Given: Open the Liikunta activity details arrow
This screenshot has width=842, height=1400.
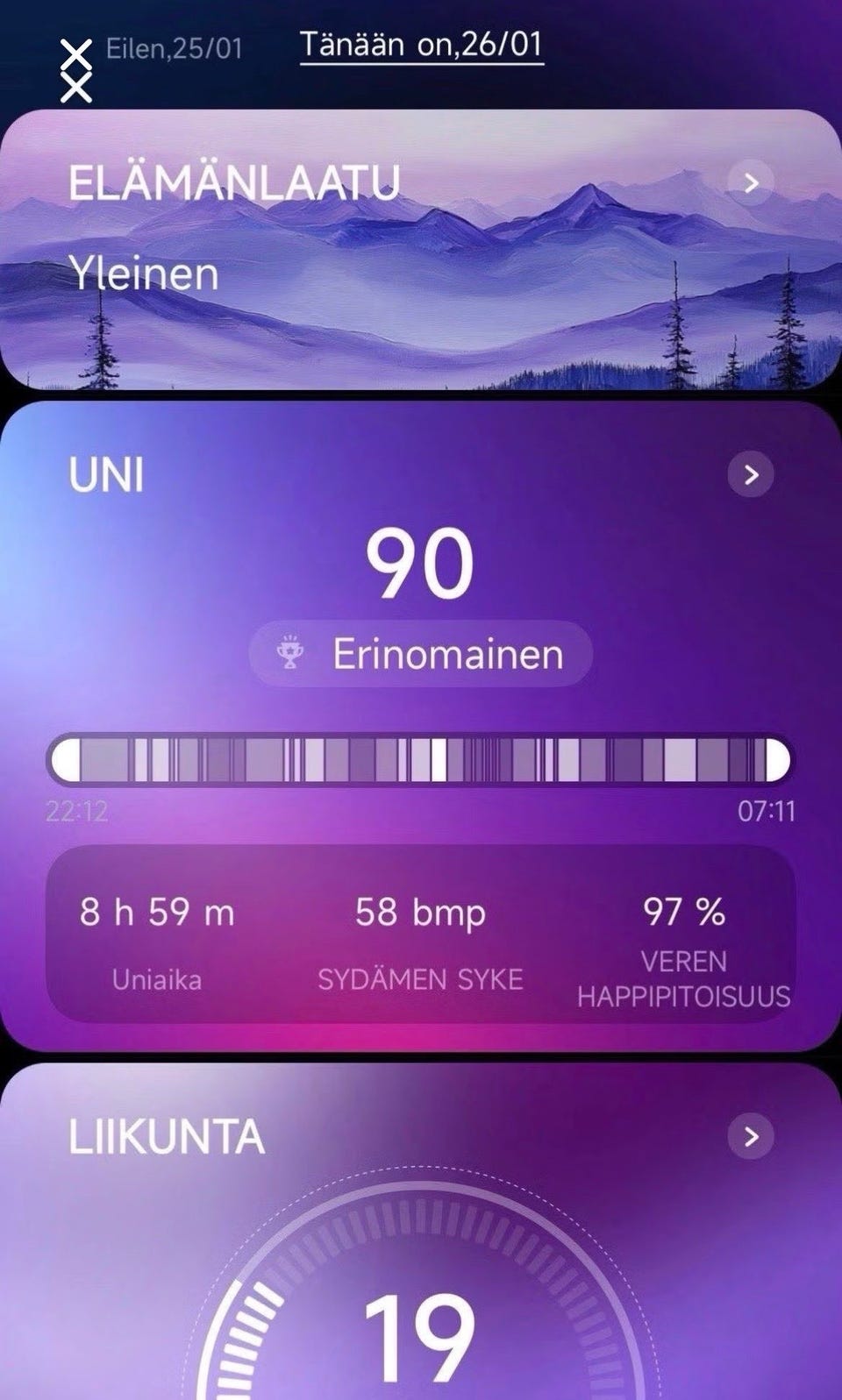Looking at the screenshot, I should (x=751, y=1136).
